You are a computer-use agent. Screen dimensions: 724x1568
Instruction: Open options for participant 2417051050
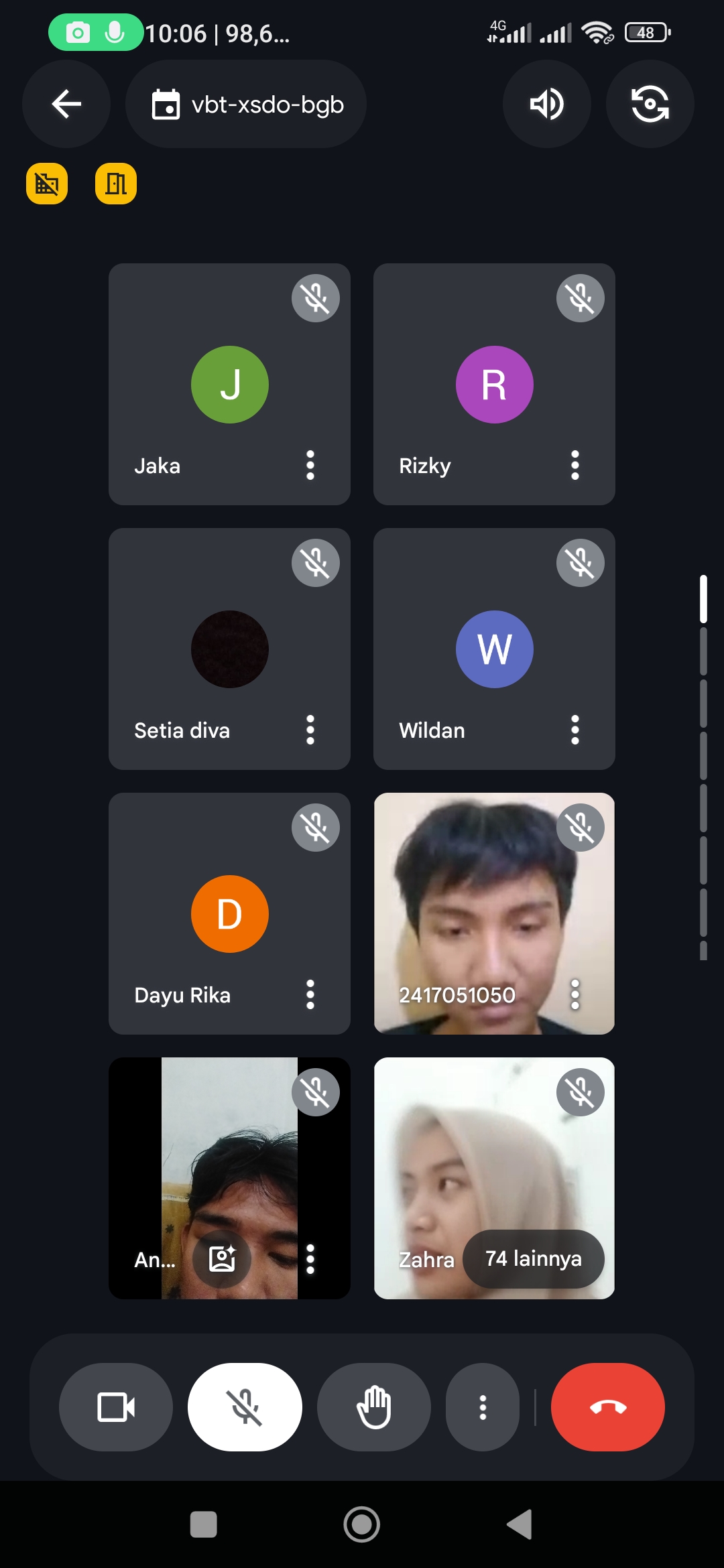click(575, 994)
